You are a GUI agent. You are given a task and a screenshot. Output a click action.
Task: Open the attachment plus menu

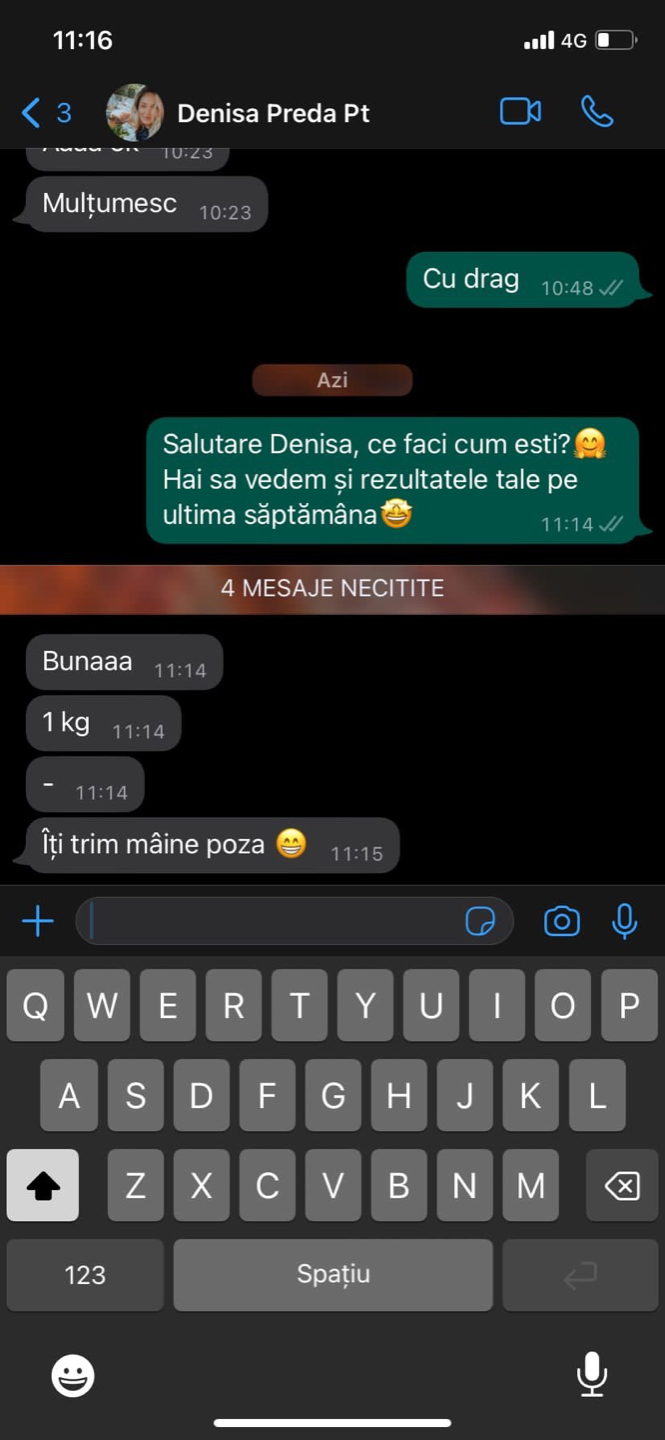tap(38, 921)
